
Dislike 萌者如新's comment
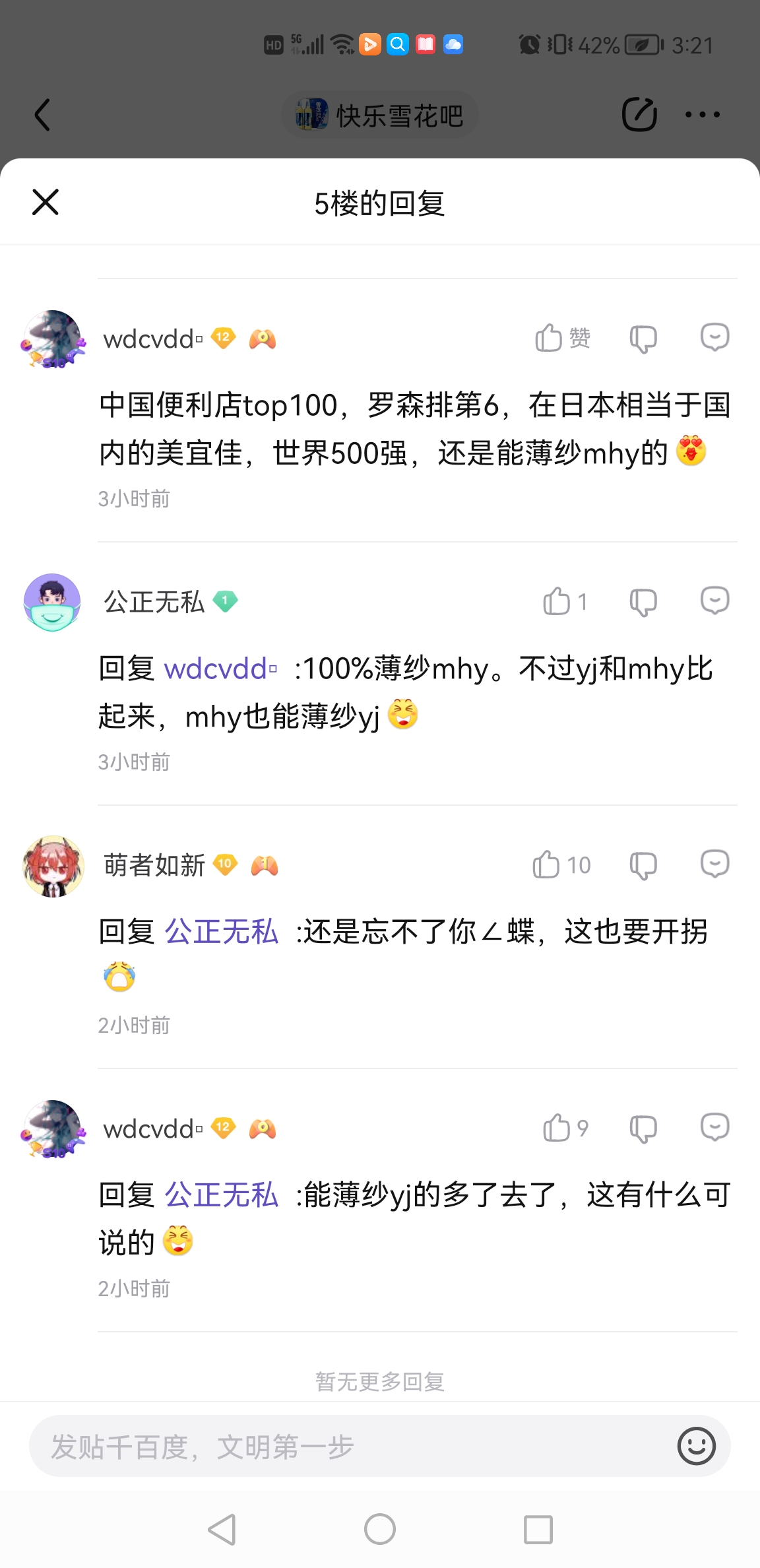643,865
